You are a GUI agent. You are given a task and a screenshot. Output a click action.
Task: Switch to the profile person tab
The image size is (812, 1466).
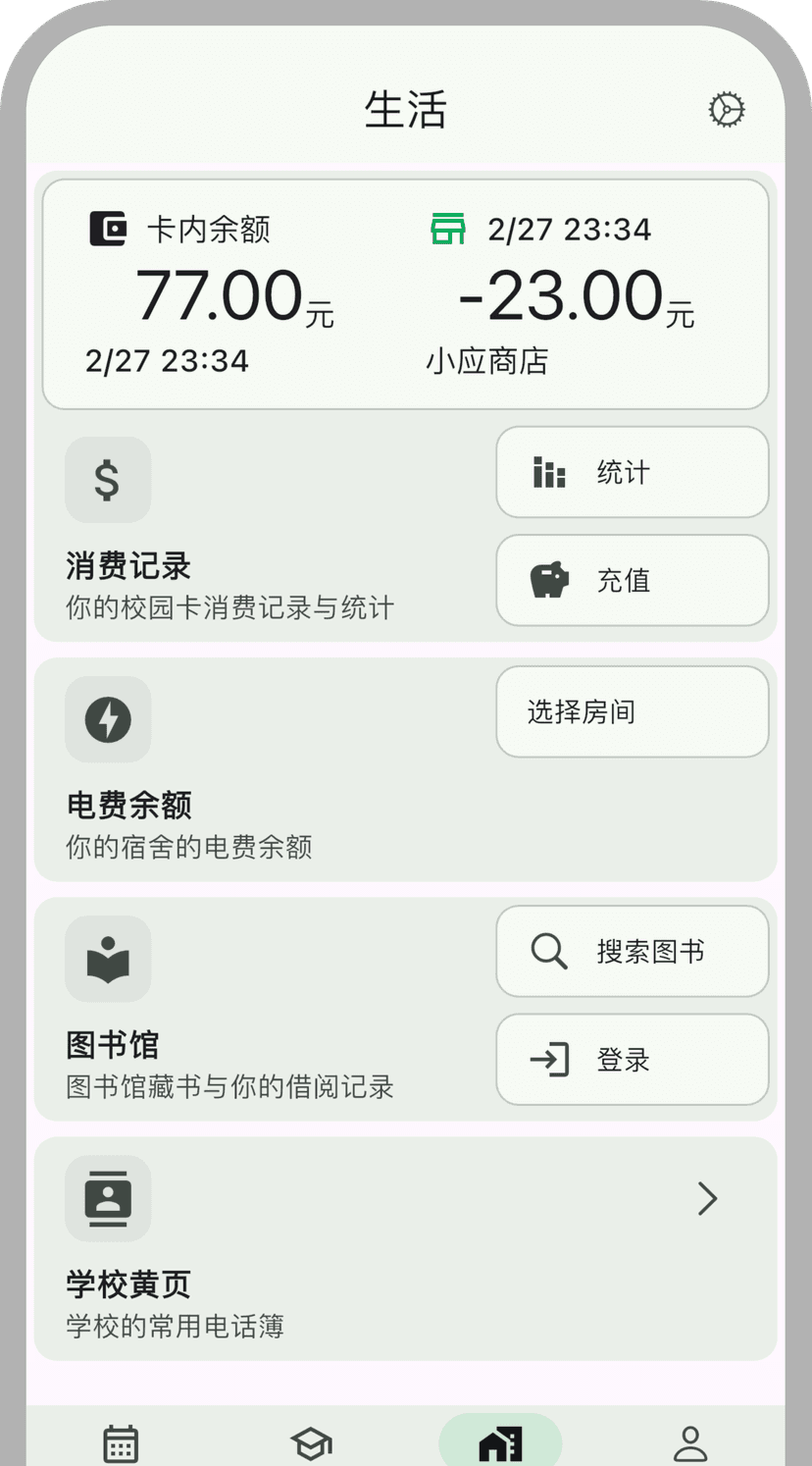(690, 1443)
